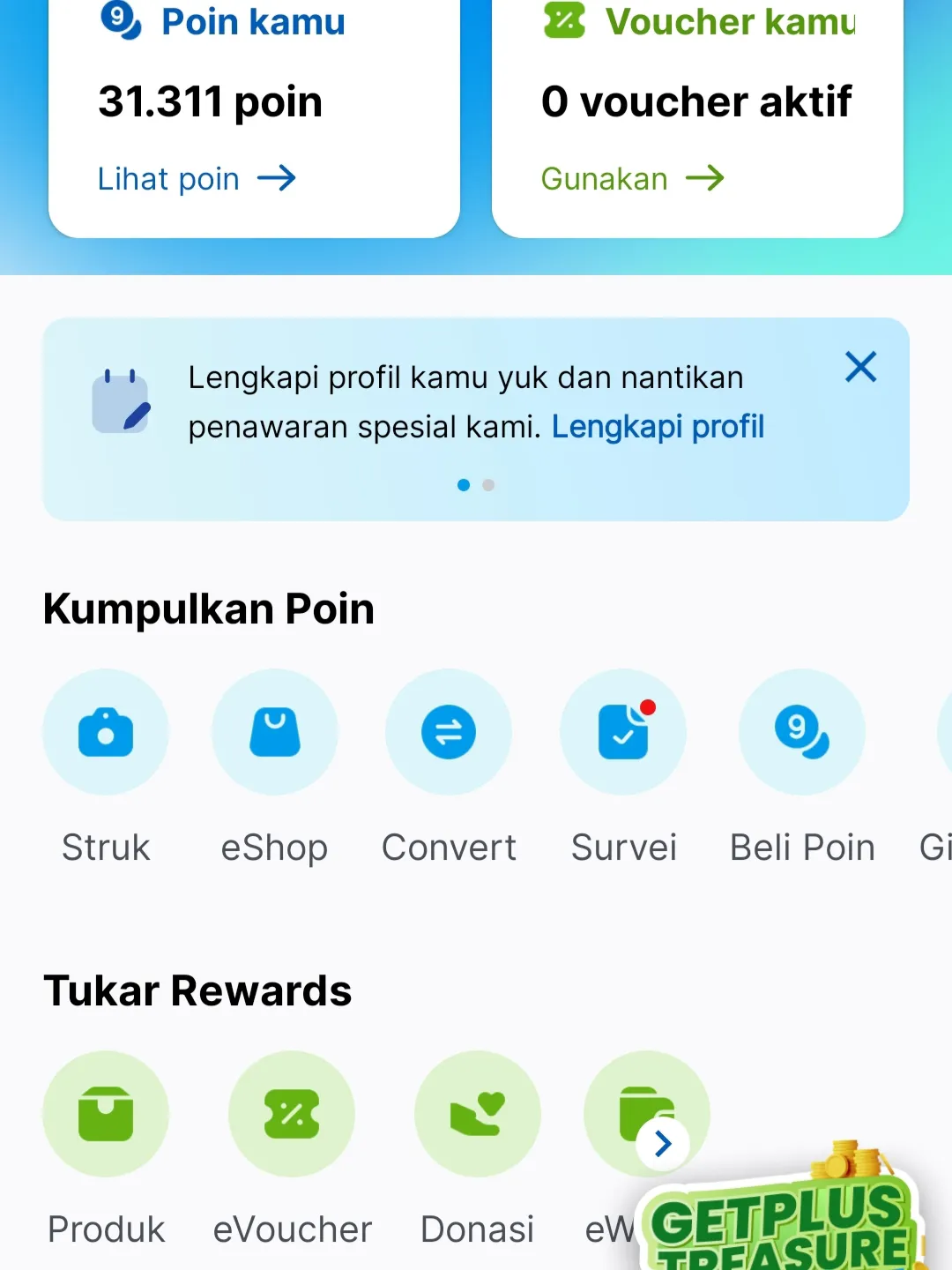Open Struk to collect points
Image resolution: width=952 pixels, height=1270 pixels.
(106, 733)
